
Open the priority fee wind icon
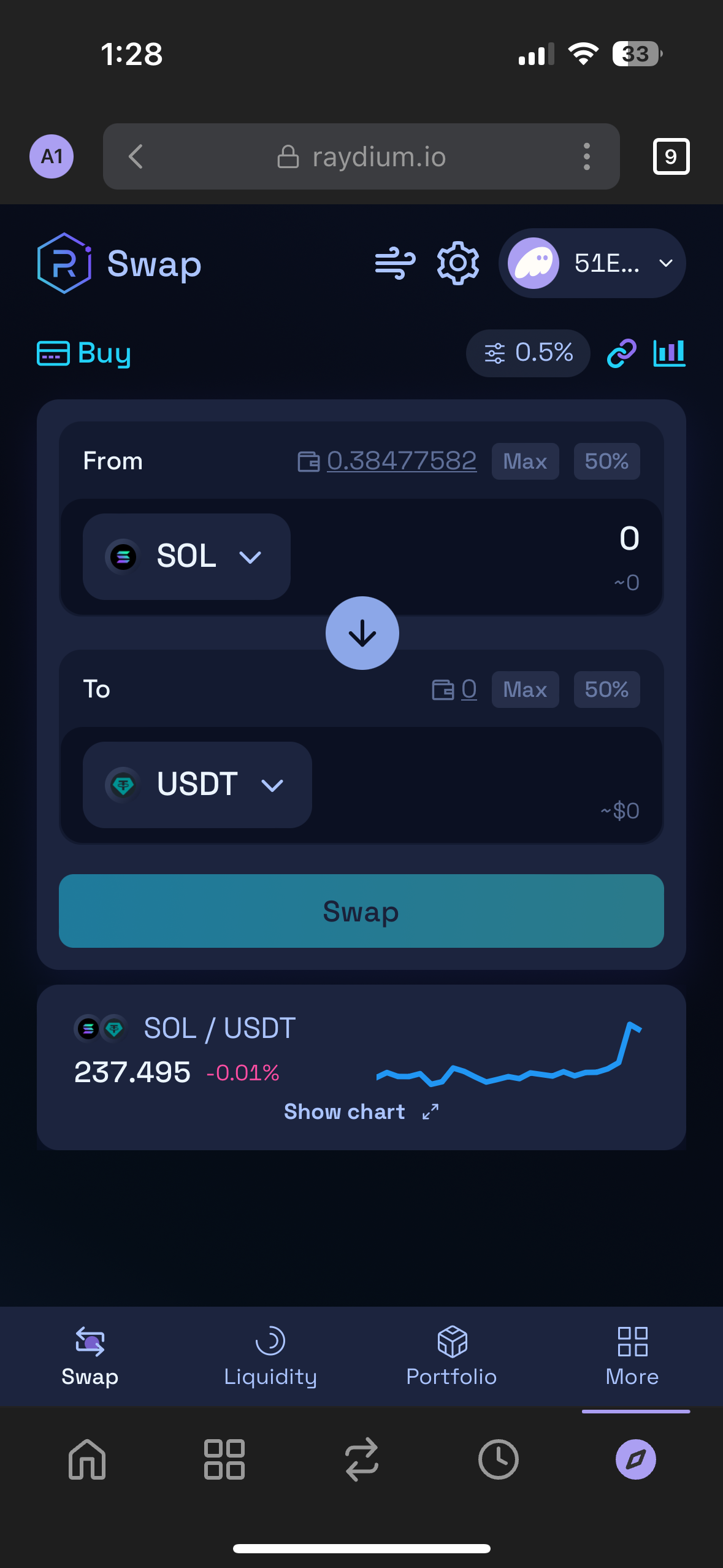tap(395, 263)
